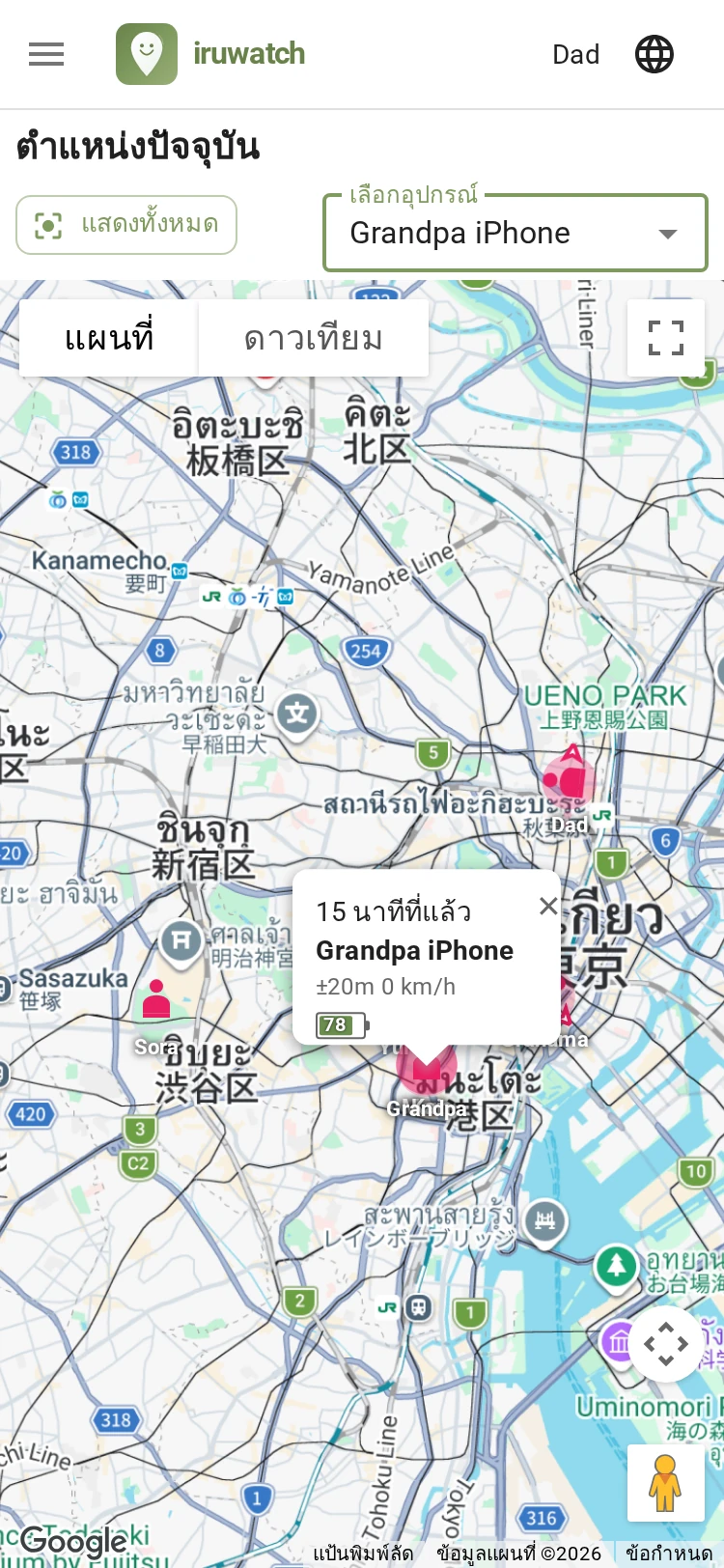724x1568 pixels.
Task: Open แป้นพิมพ์ลัด keyboard shortcuts link
Action: pos(363,1554)
